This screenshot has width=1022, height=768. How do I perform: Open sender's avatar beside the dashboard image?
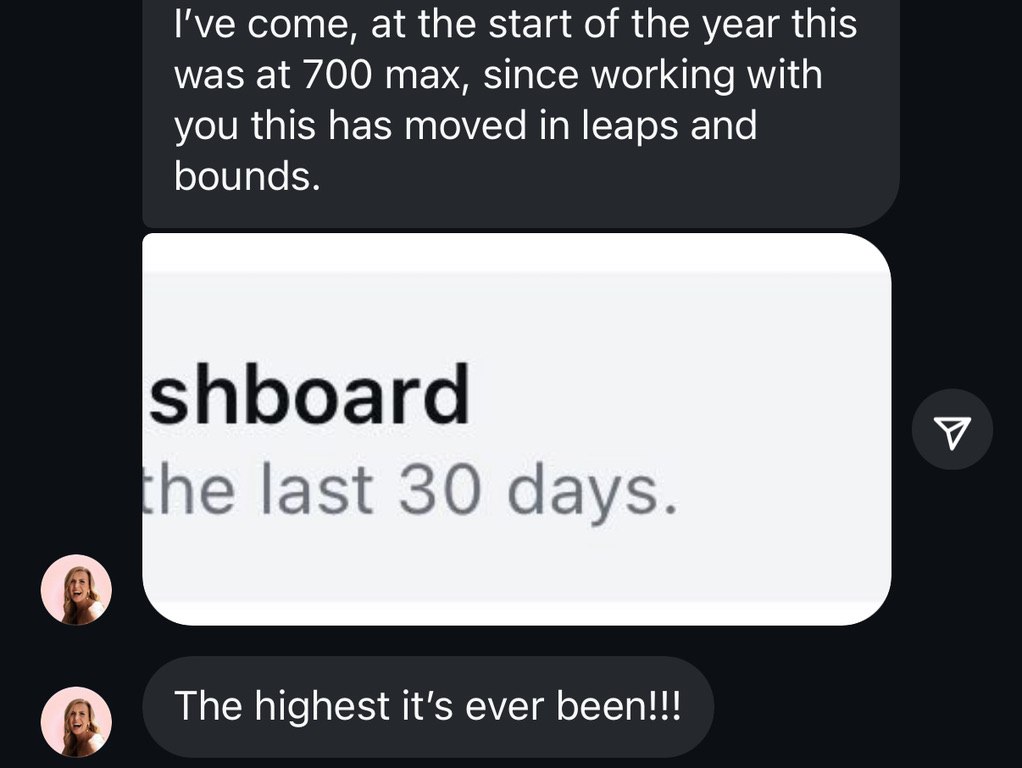click(76, 590)
